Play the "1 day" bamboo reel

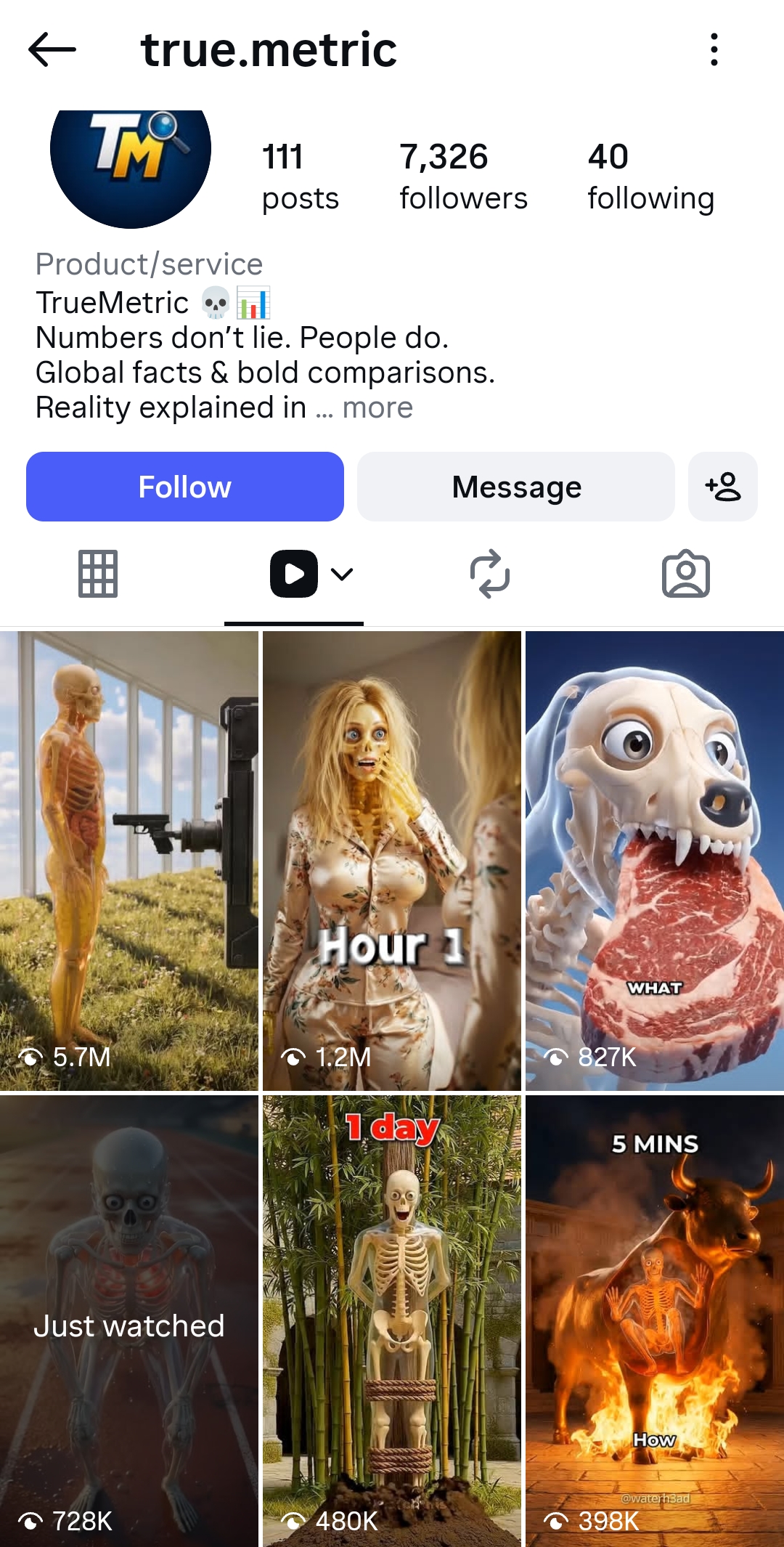pyautogui.click(x=392, y=1322)
